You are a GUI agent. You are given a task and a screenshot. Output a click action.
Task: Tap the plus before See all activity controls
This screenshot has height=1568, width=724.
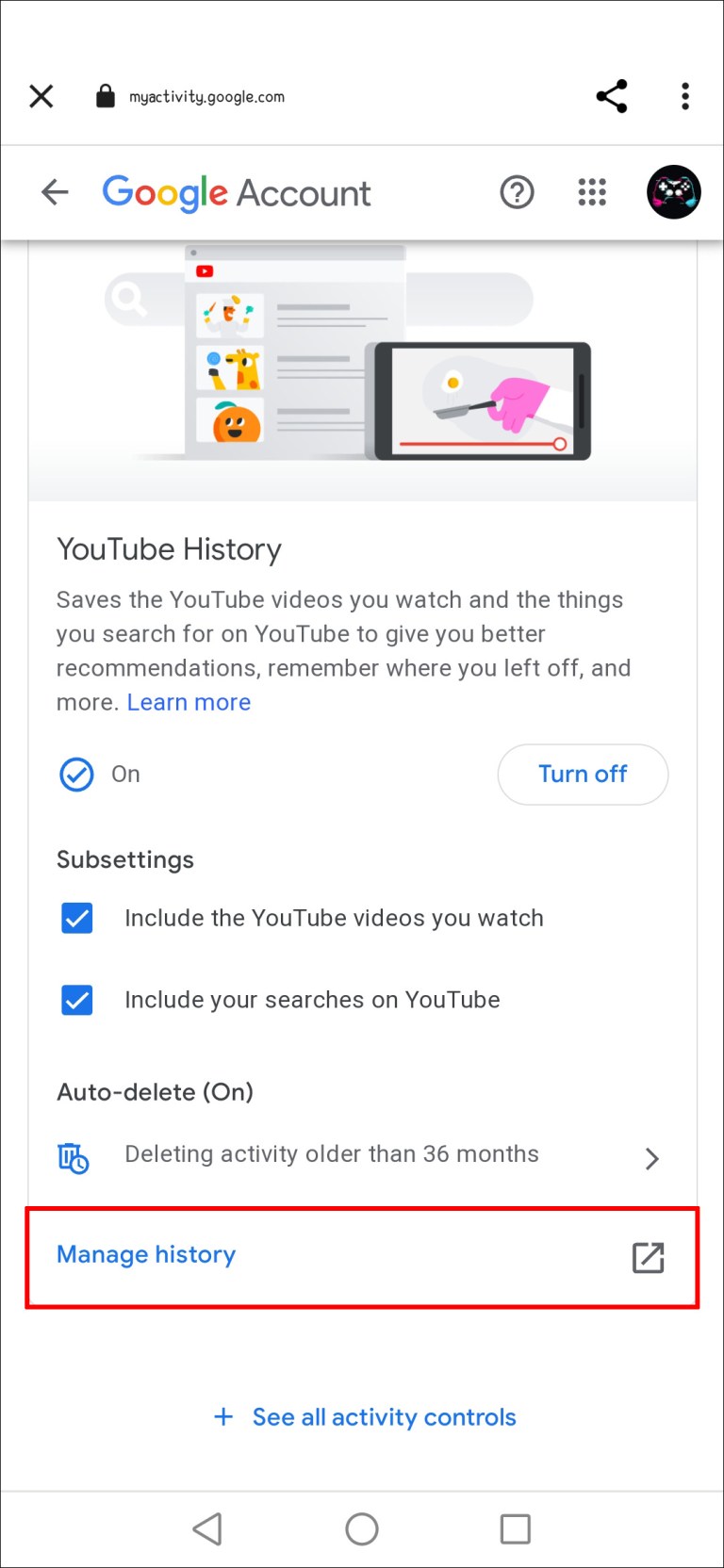click(x=223, y=1416)
